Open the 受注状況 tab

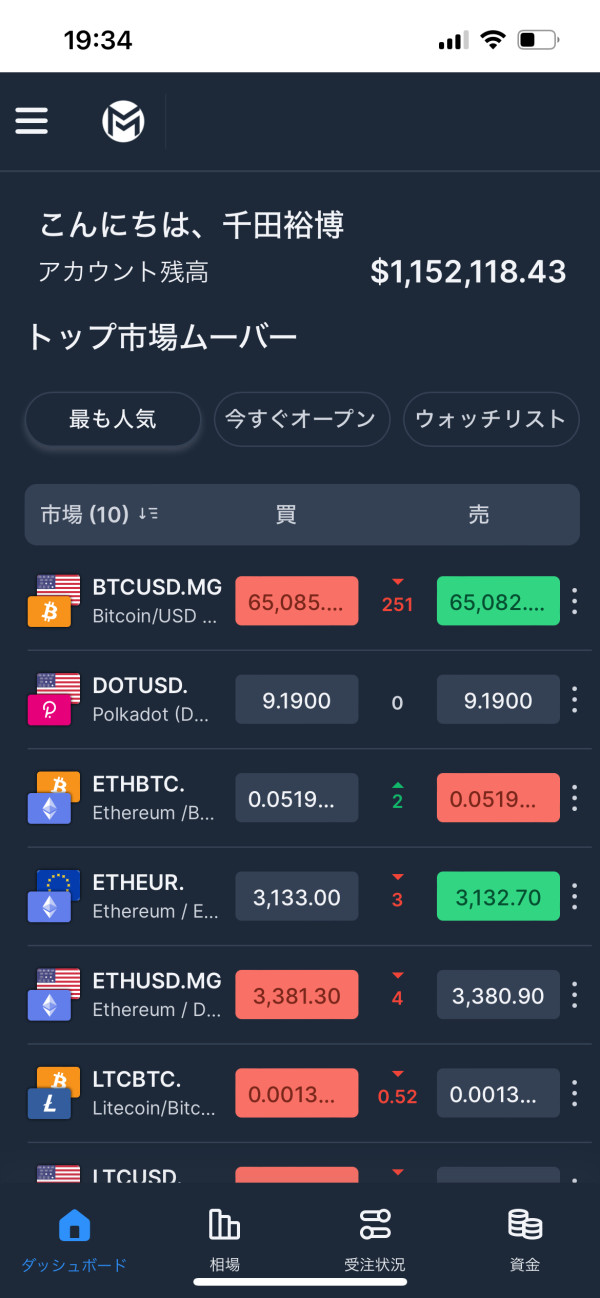[375, 1240]
